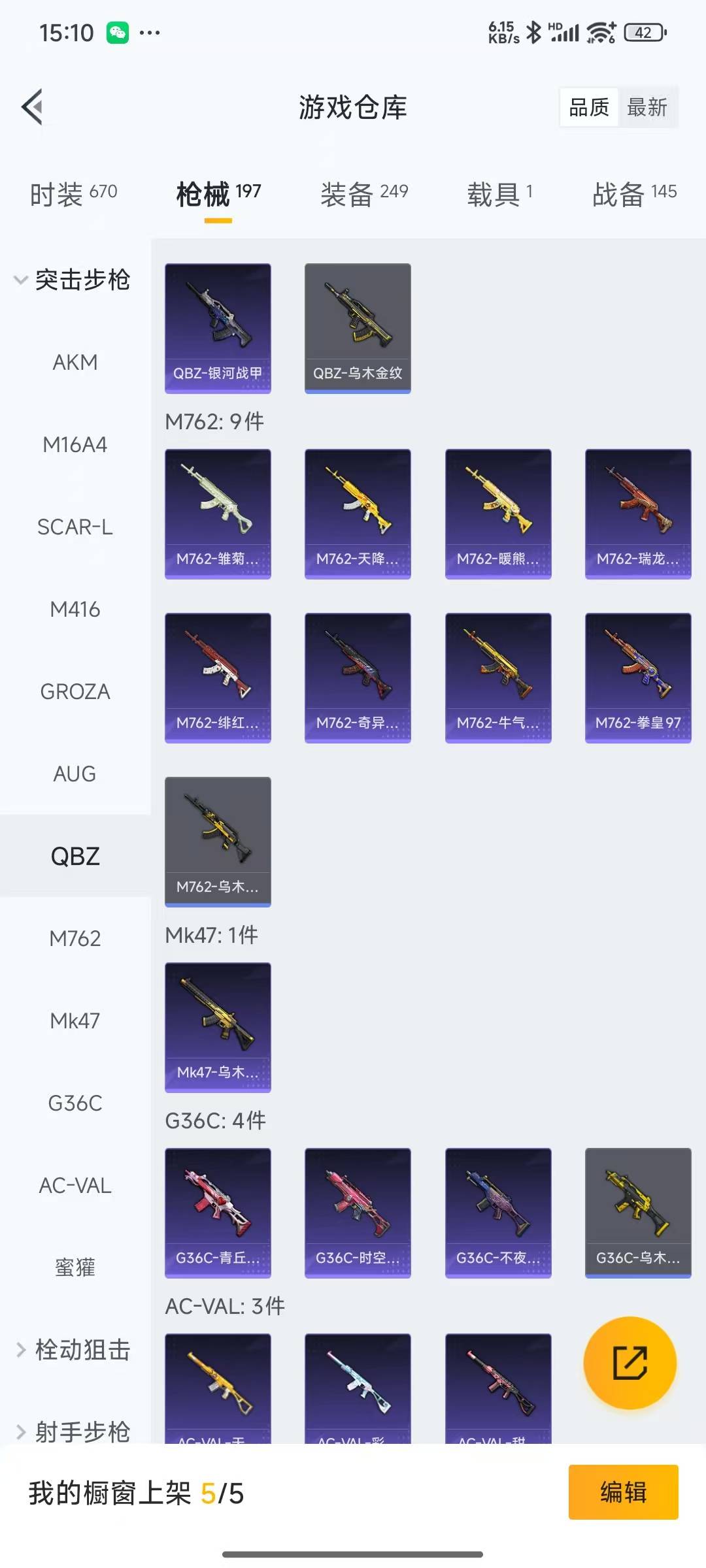The height and width of the screenshot is (1568, 706).
Task: Collapse the 突击步枪 category
Action: pos(72,280)
